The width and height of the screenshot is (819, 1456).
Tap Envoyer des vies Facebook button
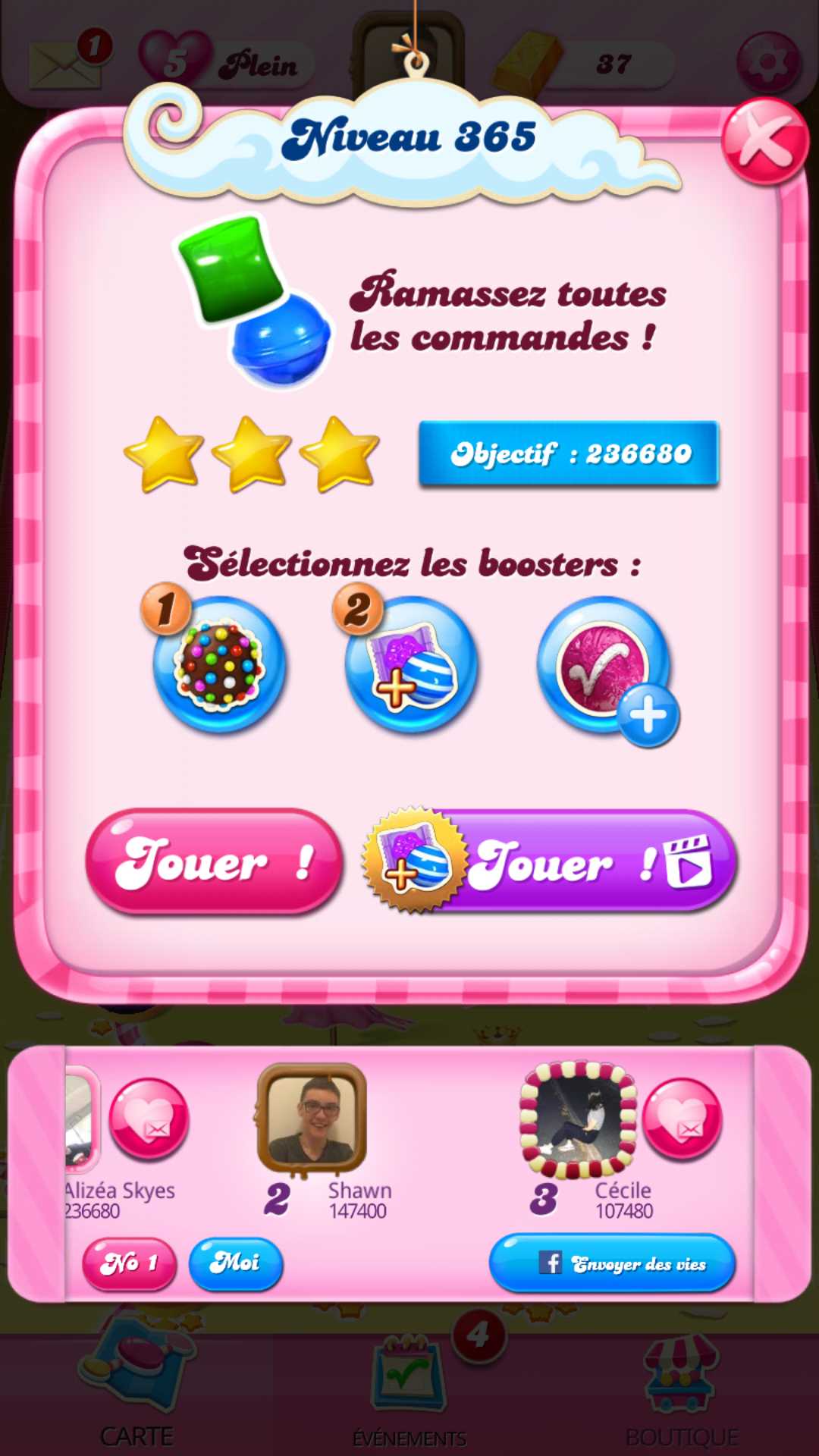(x=613, y=1263)
